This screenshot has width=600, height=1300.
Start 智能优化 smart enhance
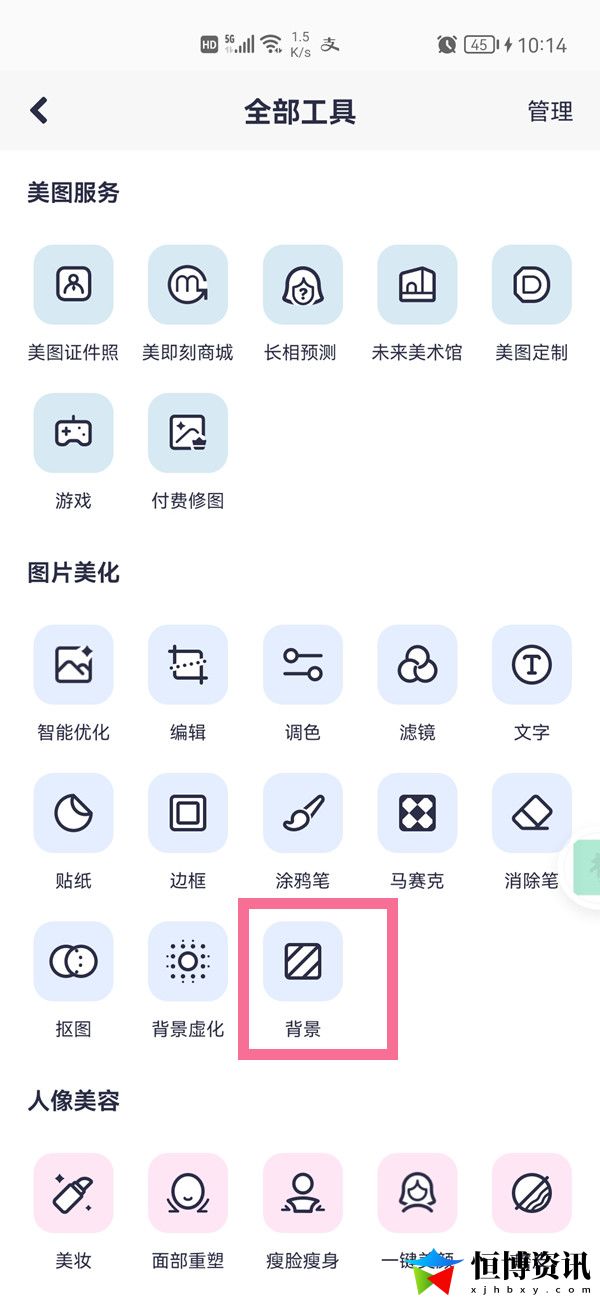click(x=73, y=665)
